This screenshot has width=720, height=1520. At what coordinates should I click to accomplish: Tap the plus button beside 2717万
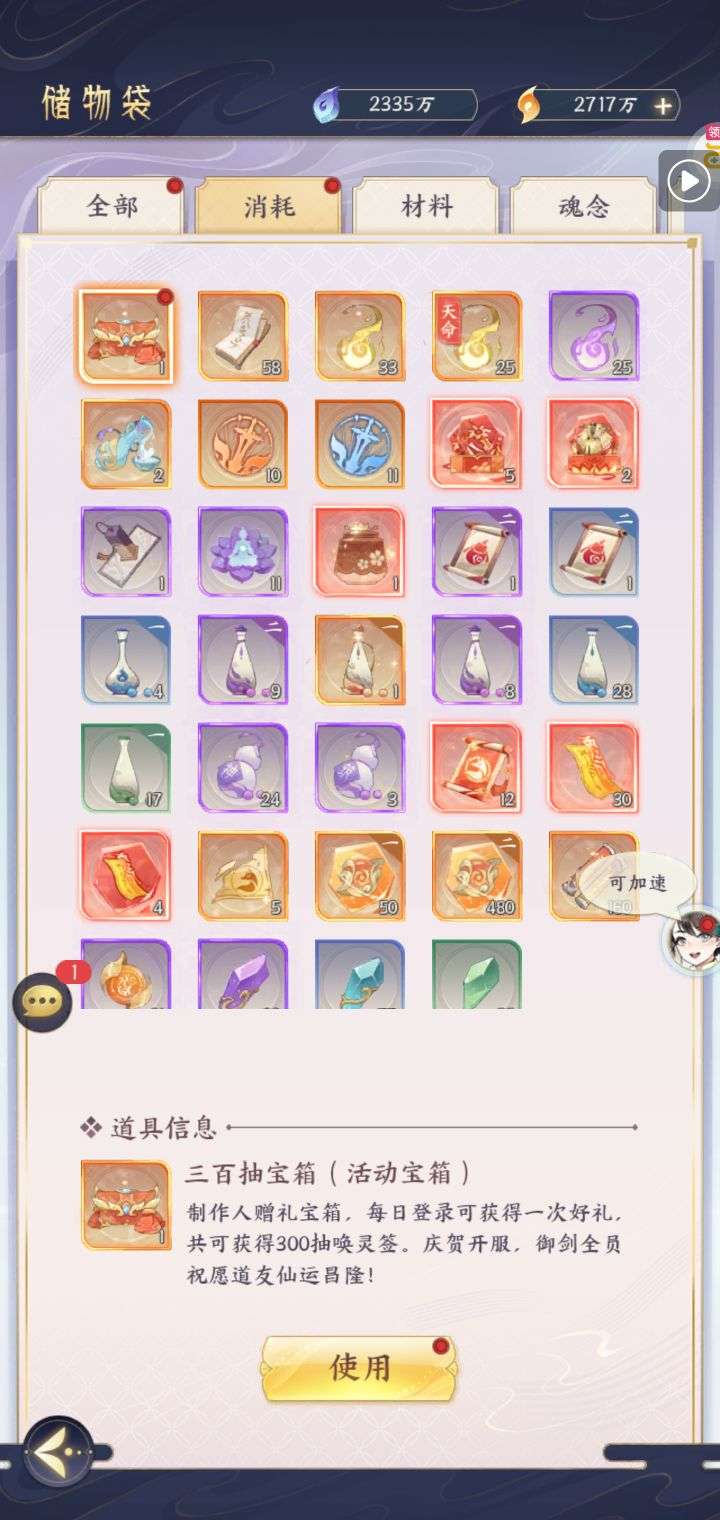[663, 105]
